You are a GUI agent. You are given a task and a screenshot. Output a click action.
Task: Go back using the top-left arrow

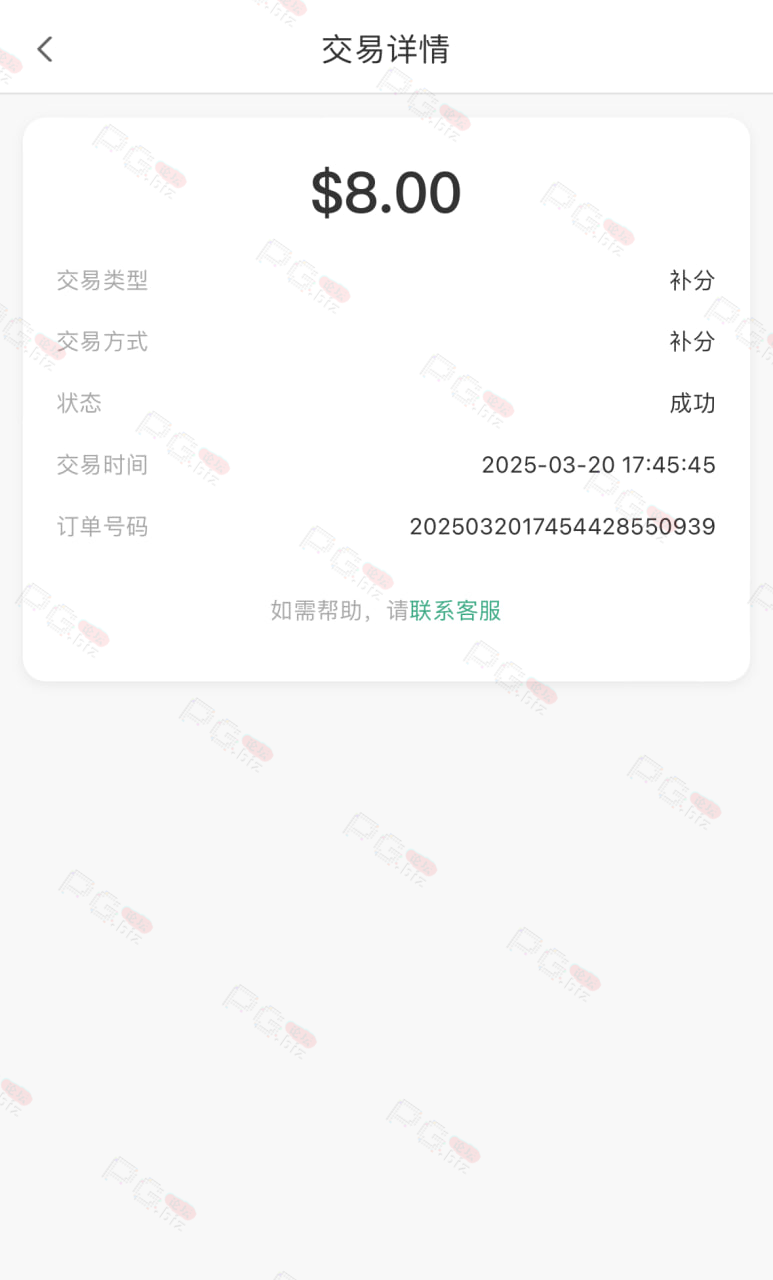44,49
